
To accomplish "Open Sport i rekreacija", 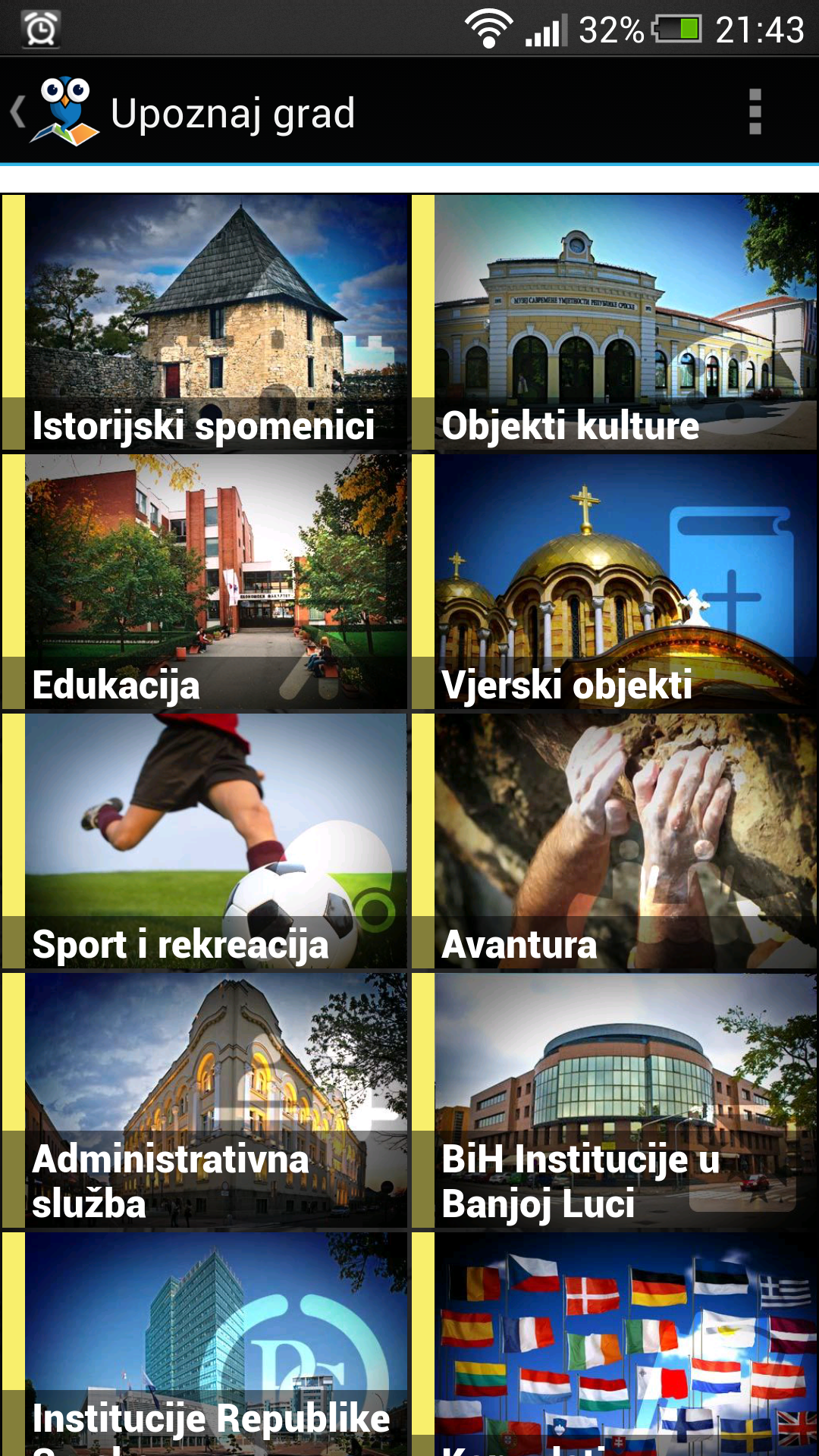I will (x=205, y=841).
